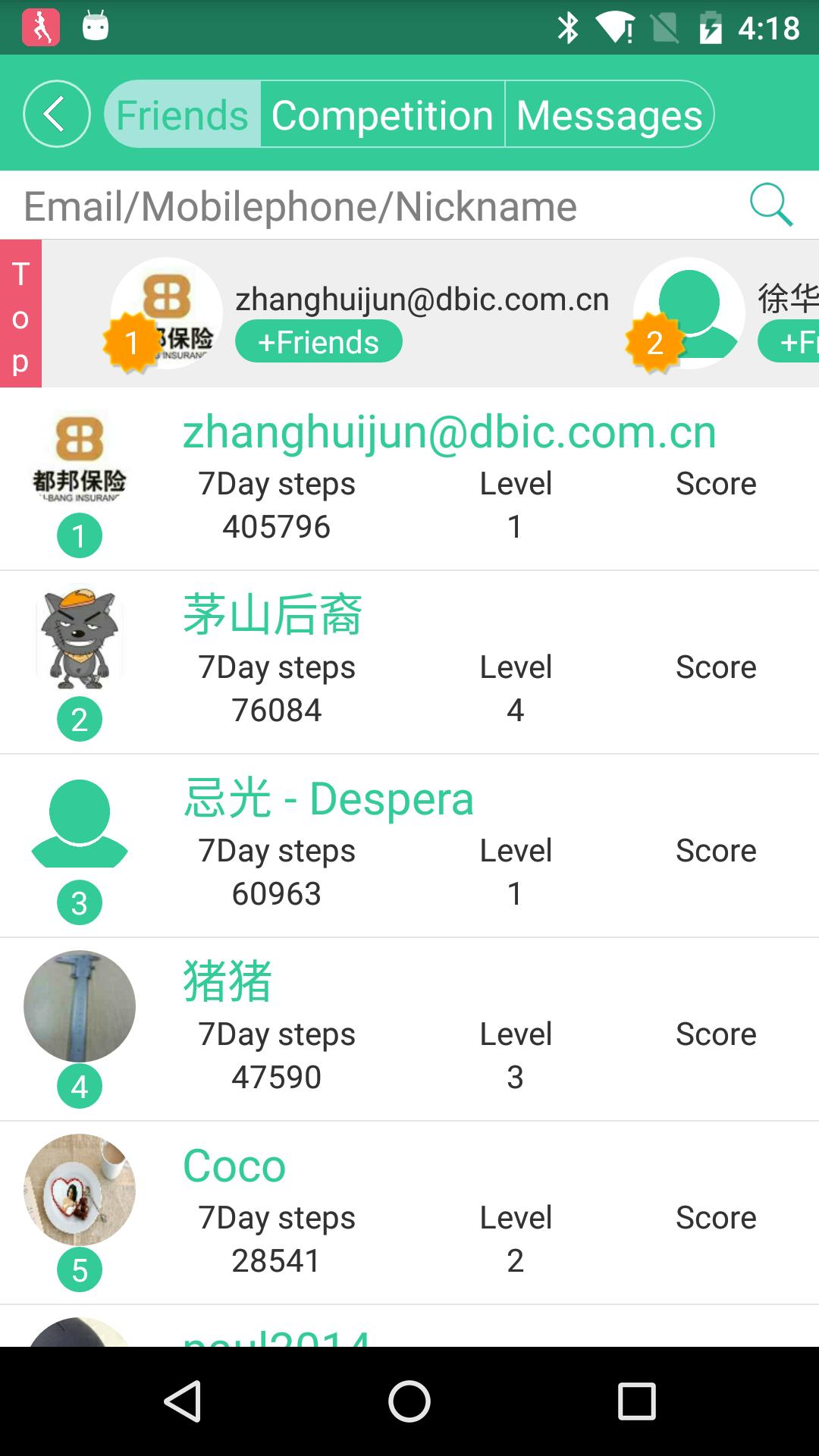Select the Friends tab
This screenshot has width=819, height=1456.
183,115
